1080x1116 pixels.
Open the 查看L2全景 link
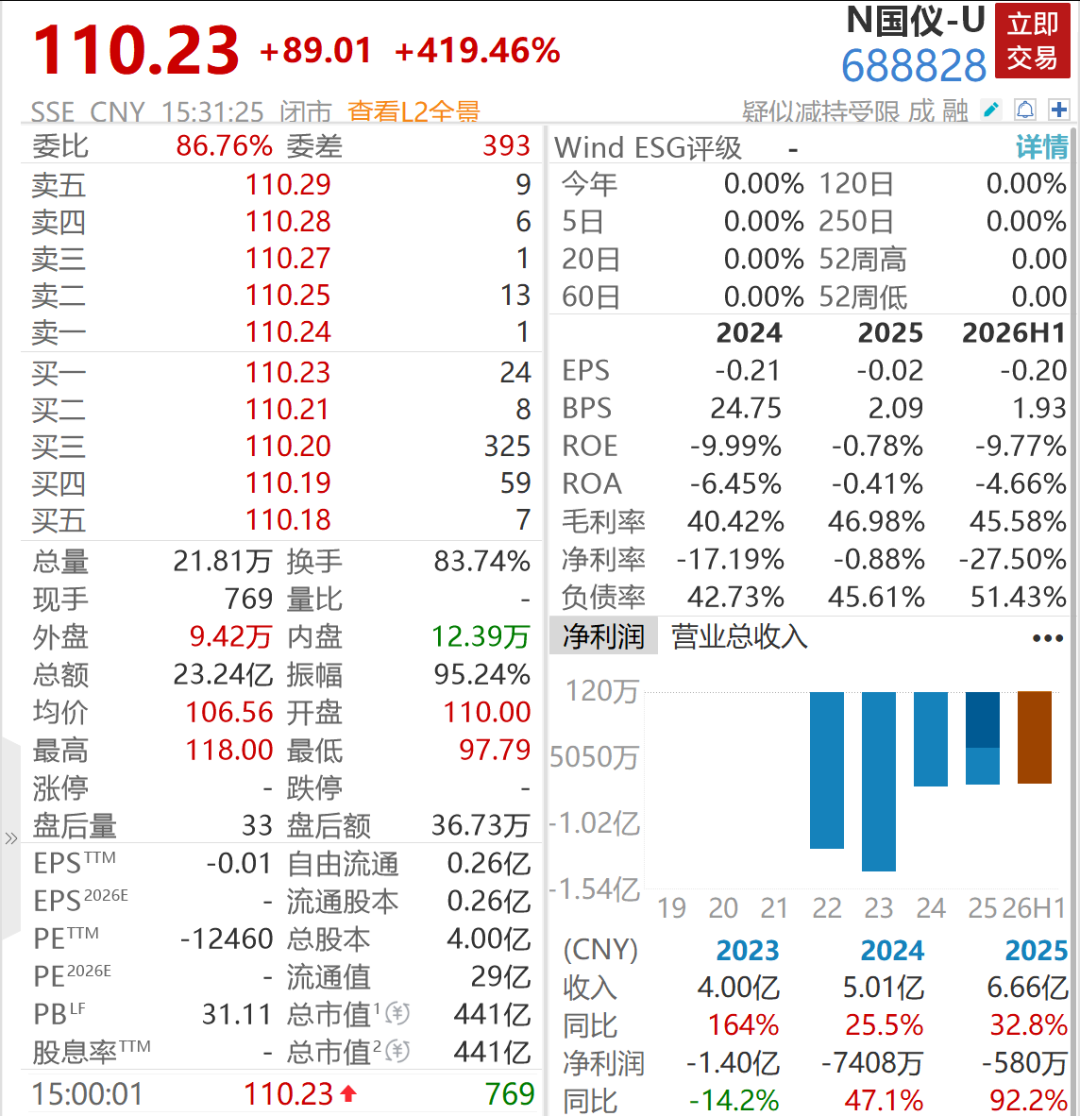click(x=414, y=112)
